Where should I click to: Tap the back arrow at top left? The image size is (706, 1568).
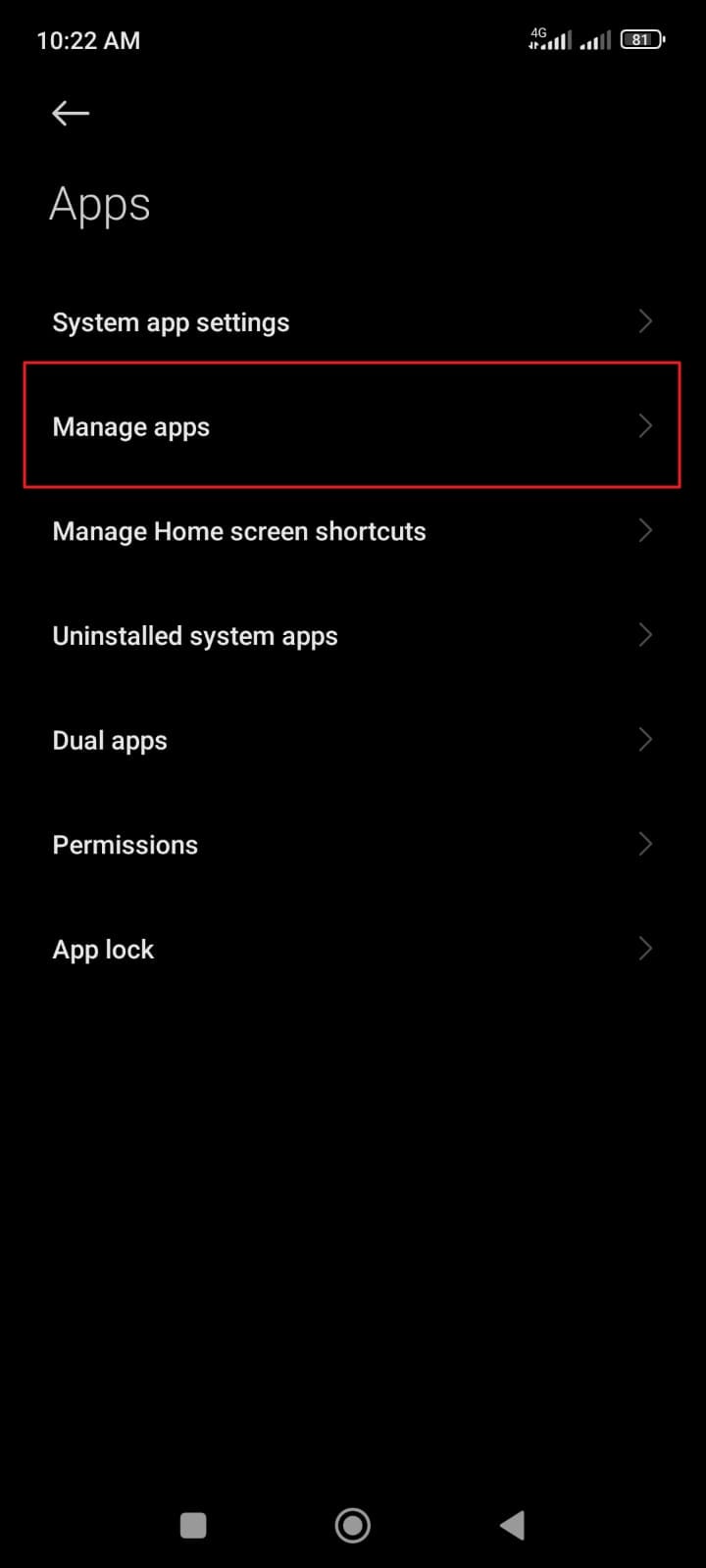click(x=69, y=113)
